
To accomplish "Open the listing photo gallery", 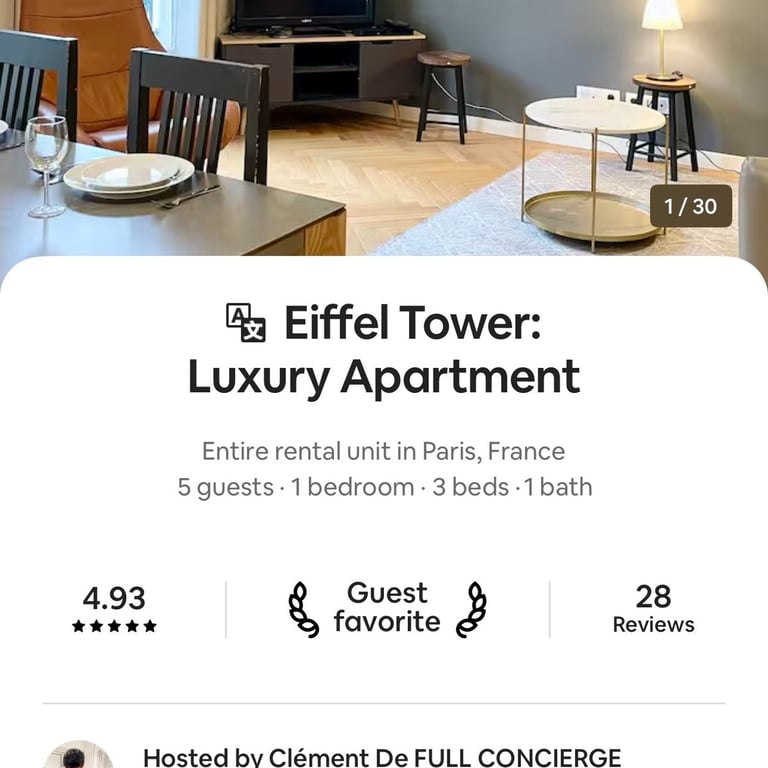I will click(384, 120).
